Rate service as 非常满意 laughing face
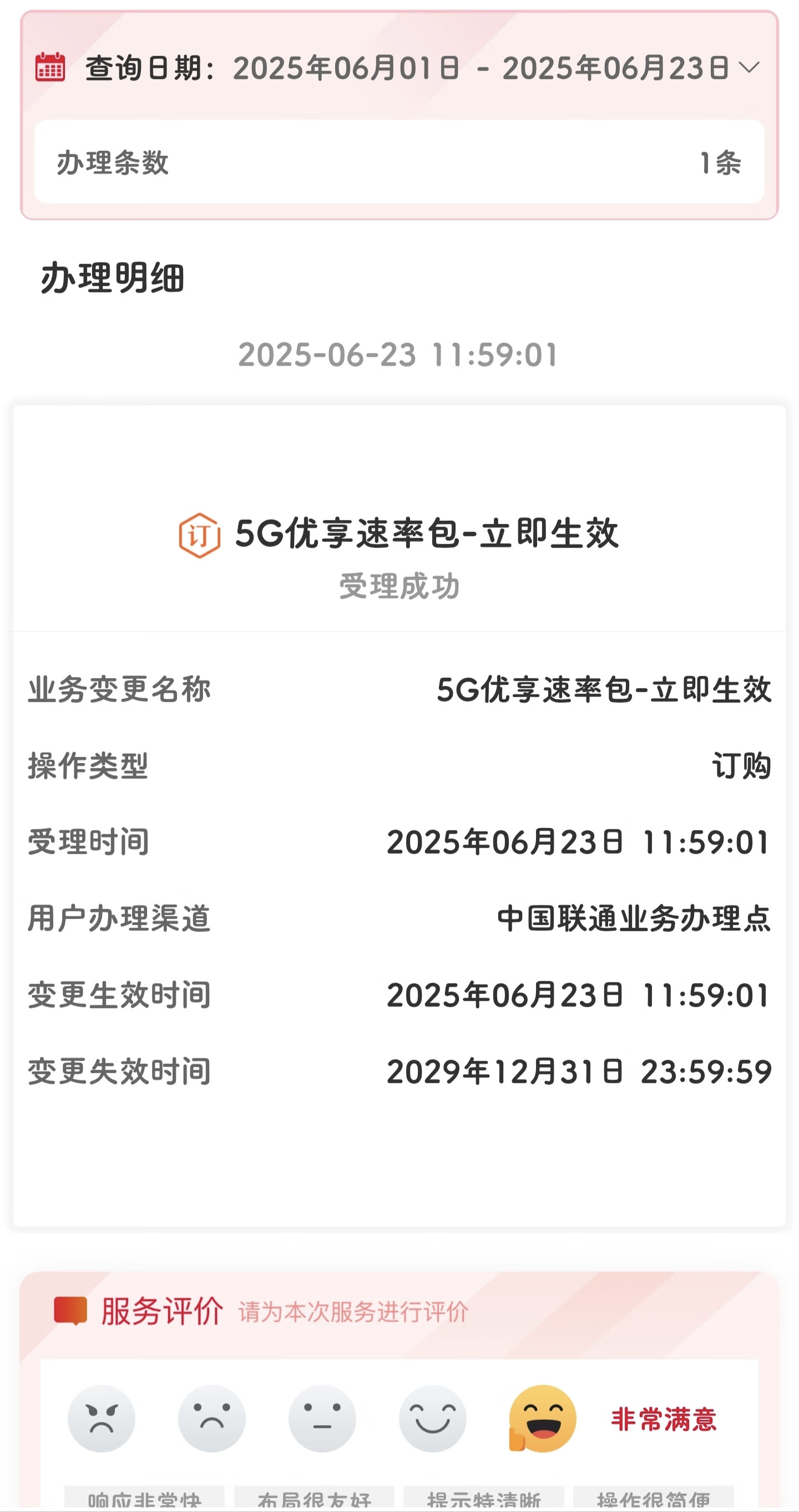Image resolution: width=799 pixels, height=1512 pixels. click(x=543, y=1419)
